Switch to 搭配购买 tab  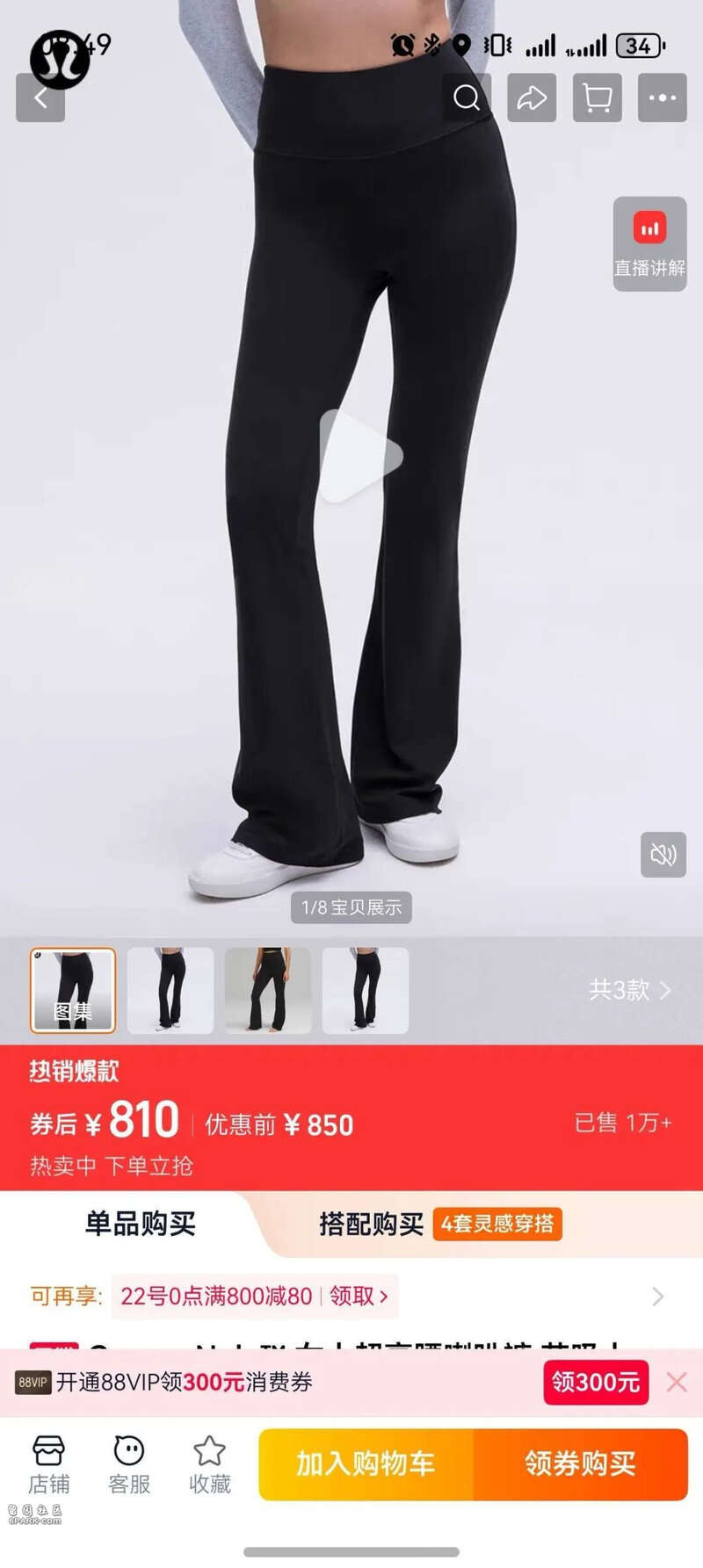click(371, 1224)
